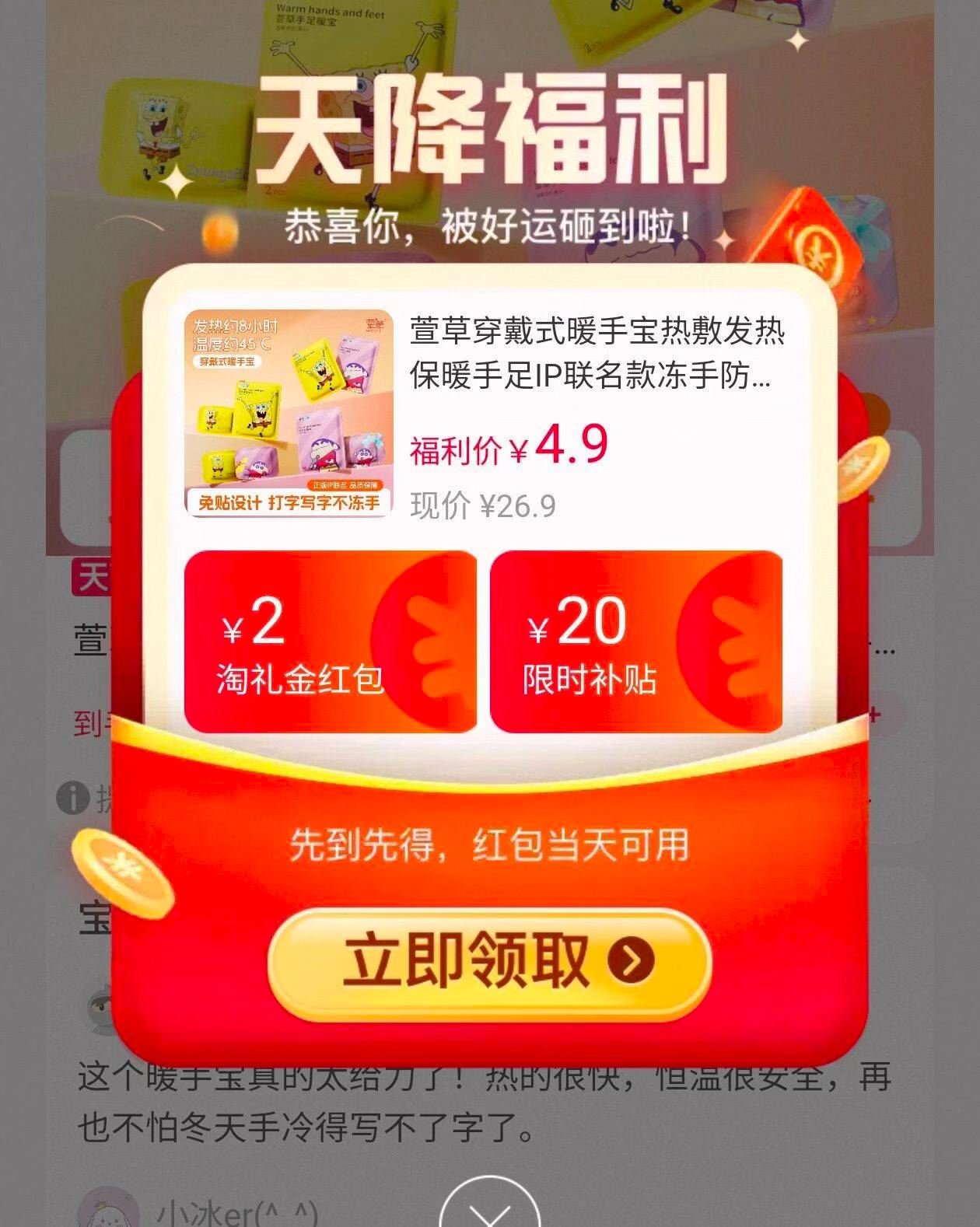Tap the 恭喜你，被好运砸到啦 banner text
The image size is (980, 1227).
point(490,225)
